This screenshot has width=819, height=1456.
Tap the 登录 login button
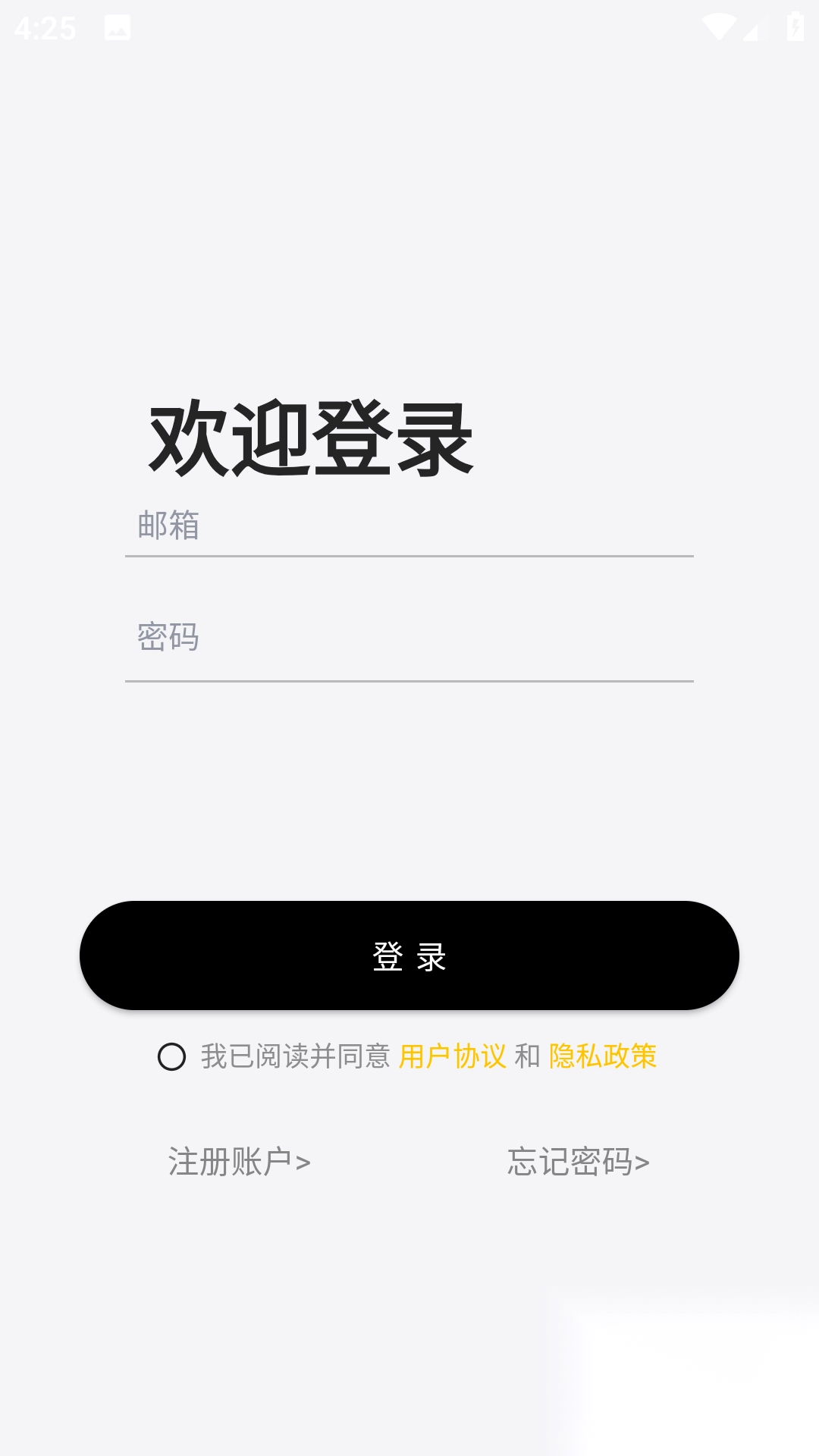point(409,957)
